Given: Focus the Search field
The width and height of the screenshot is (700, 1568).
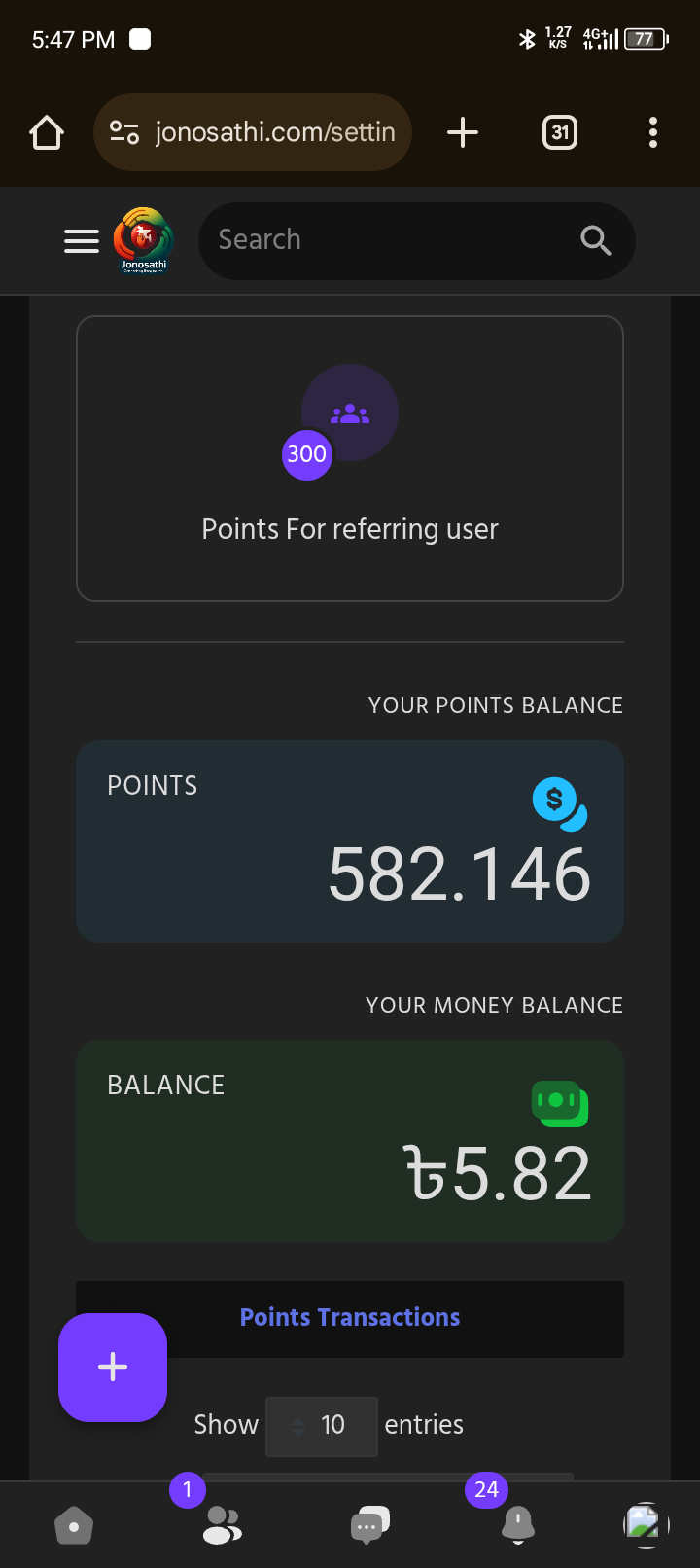Looking at the screenshot, I should pyautogui.click(x=394, y=240).
